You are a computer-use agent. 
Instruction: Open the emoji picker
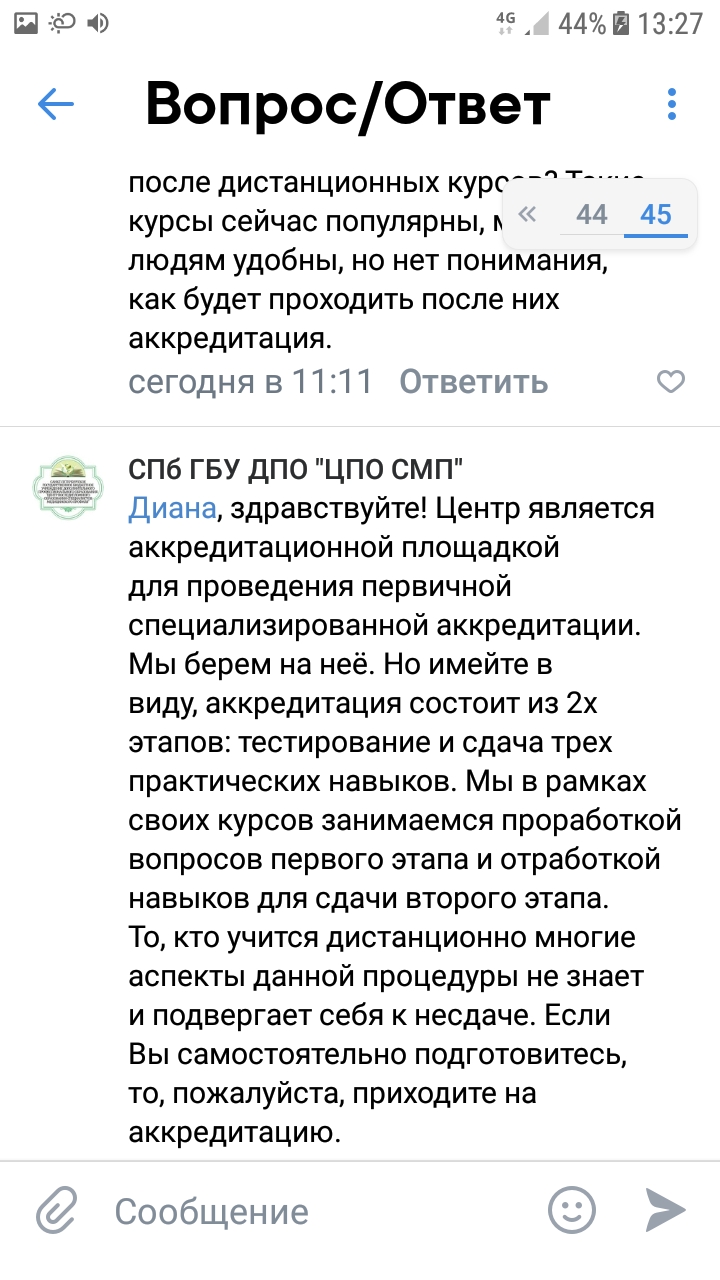tap(571, 1211)
